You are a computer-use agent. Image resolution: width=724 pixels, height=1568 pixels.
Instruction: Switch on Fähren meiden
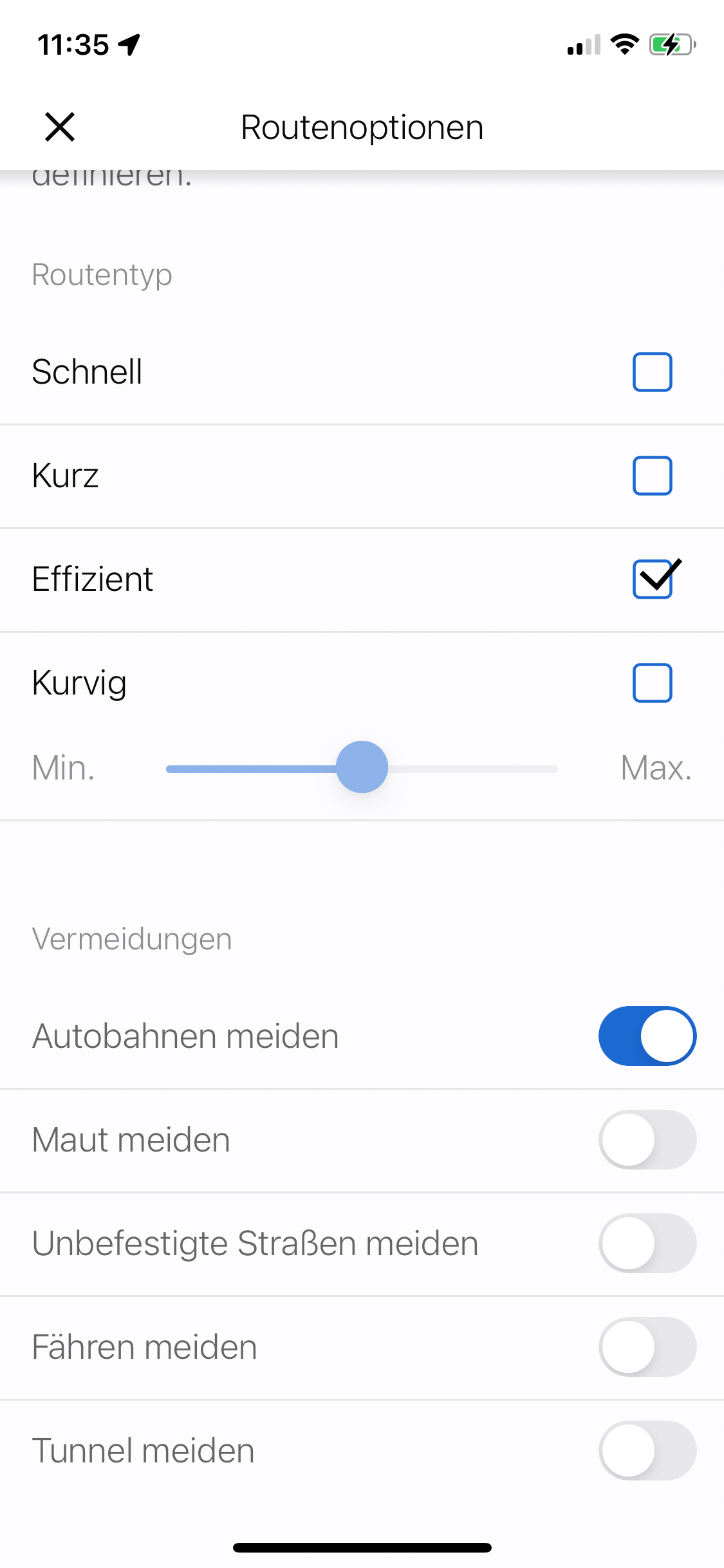point(647,1347)
